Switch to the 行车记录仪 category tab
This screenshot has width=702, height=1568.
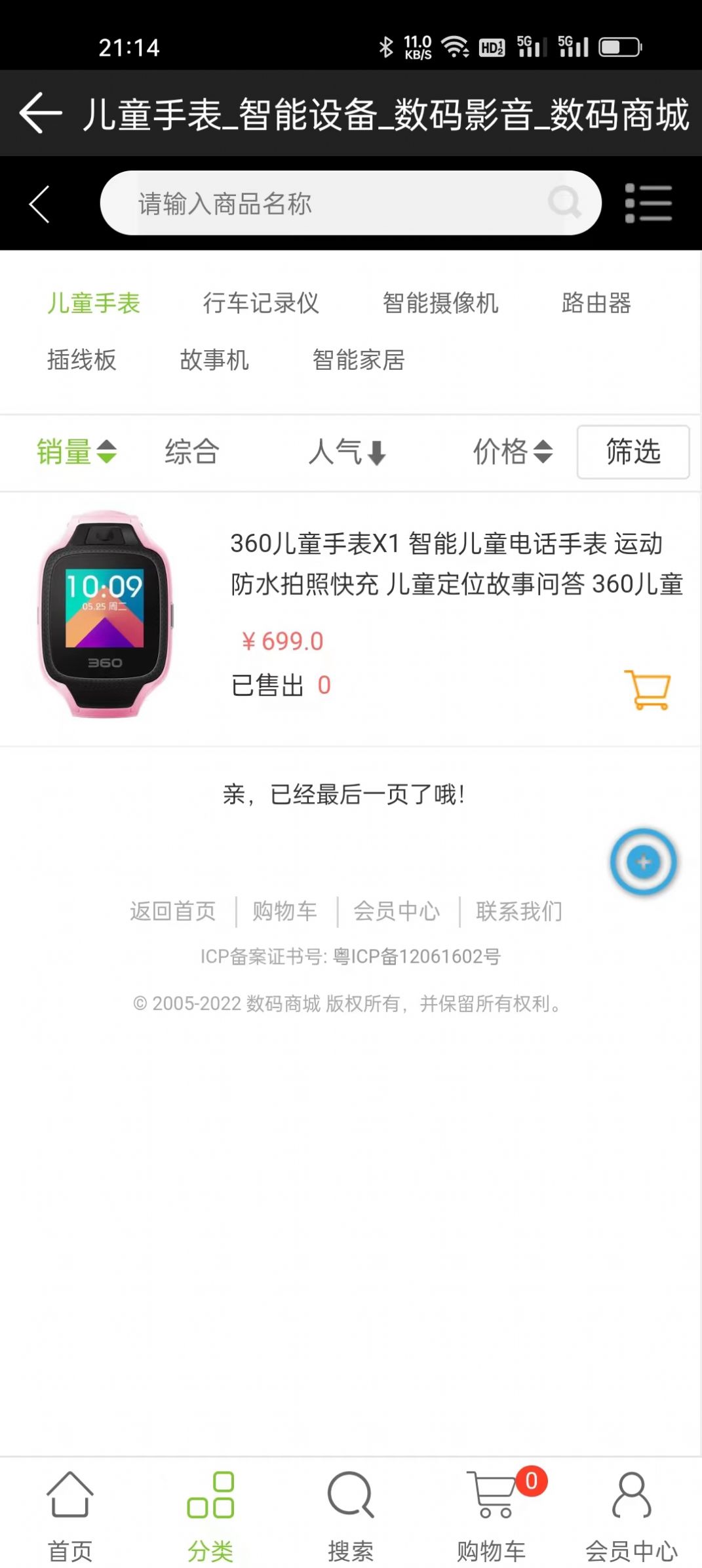260,303
